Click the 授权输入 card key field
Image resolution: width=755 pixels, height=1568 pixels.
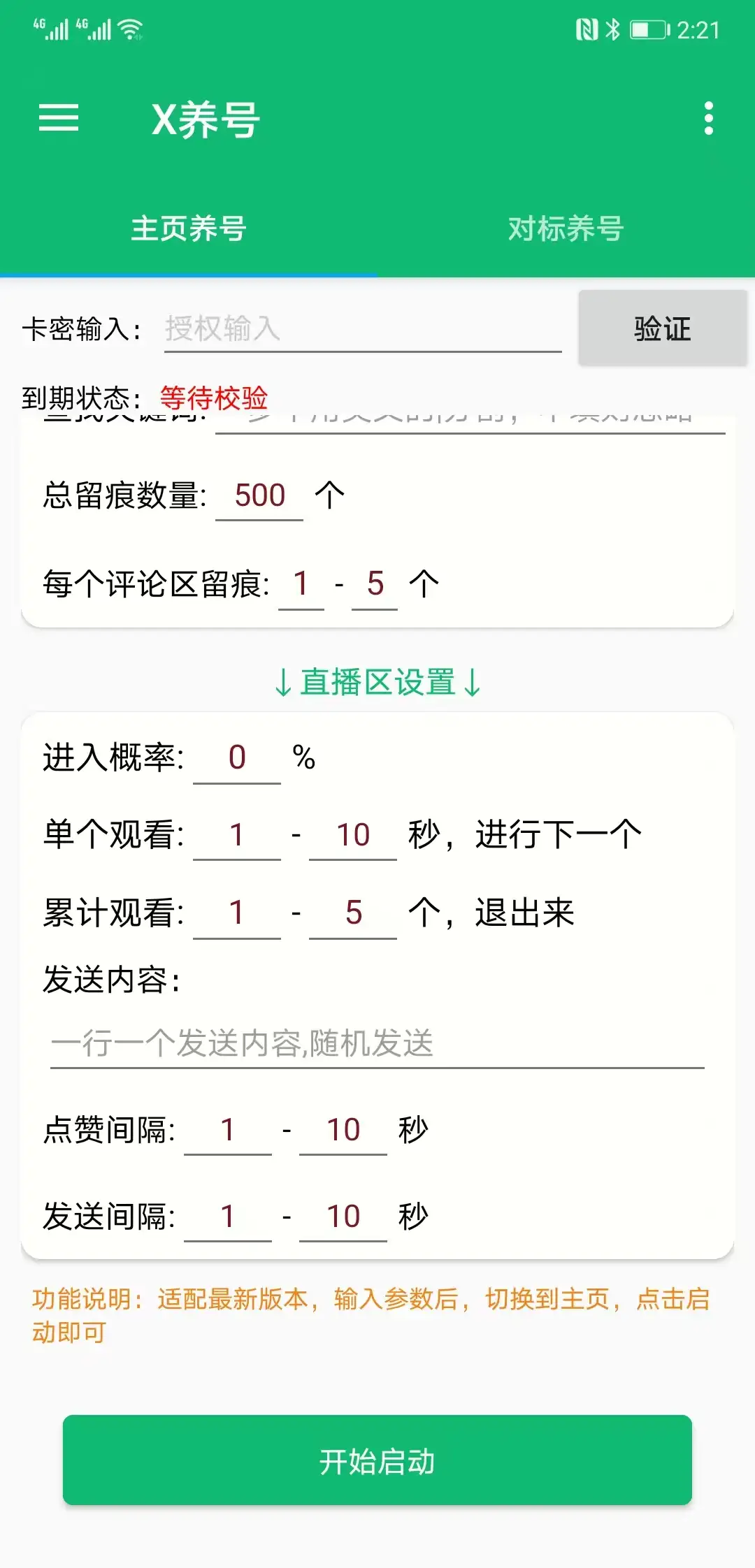[x=361, y=327]
